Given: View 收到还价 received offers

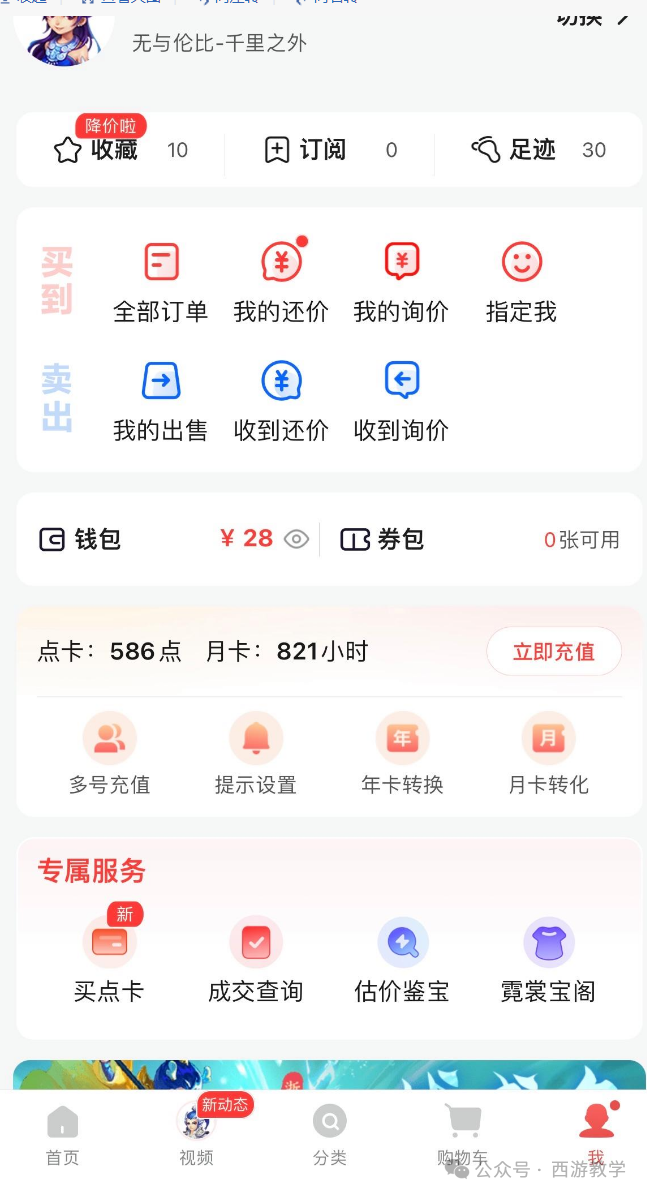Looking at the screenshot, I should [281, 401].
